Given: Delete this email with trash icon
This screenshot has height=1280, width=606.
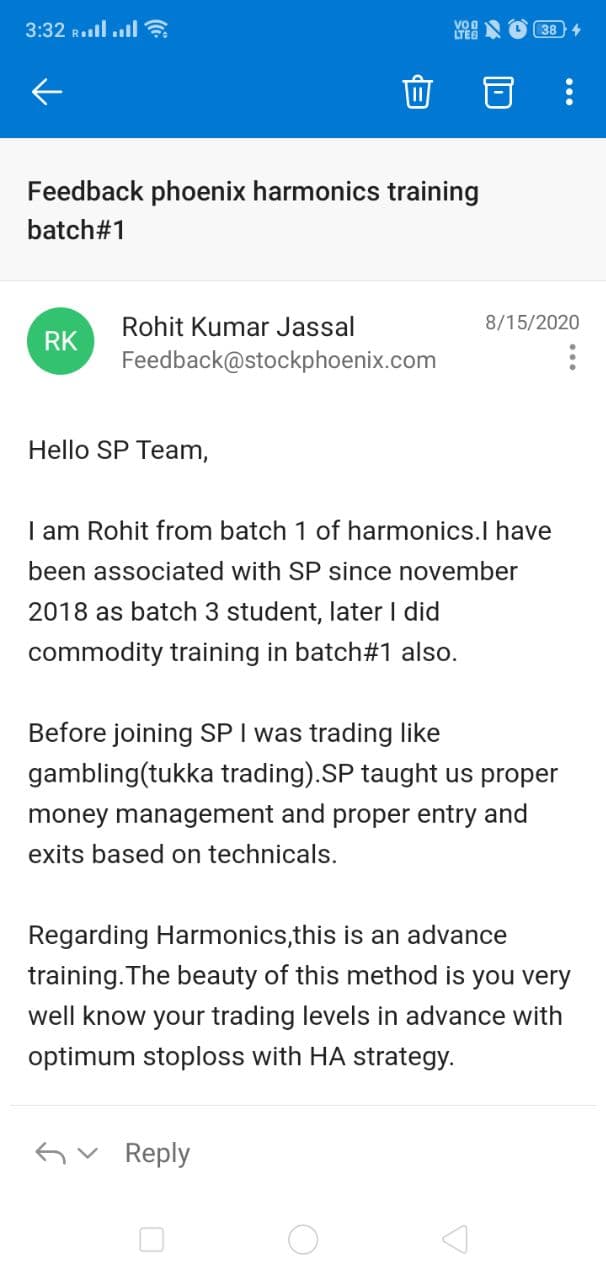Looking at the screenshot, I should click(417, 92).
